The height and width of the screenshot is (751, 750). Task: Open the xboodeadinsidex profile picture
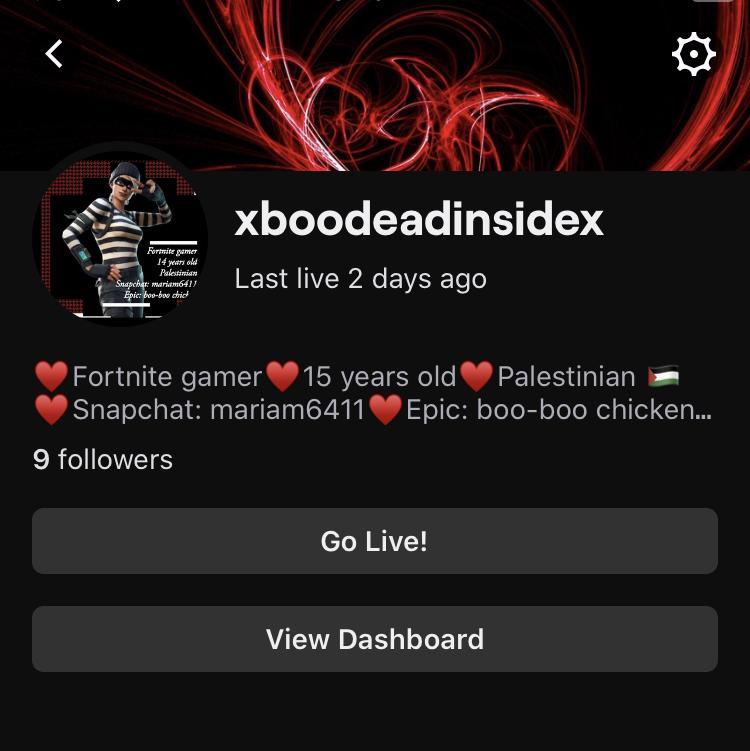(x=120, y=238)
